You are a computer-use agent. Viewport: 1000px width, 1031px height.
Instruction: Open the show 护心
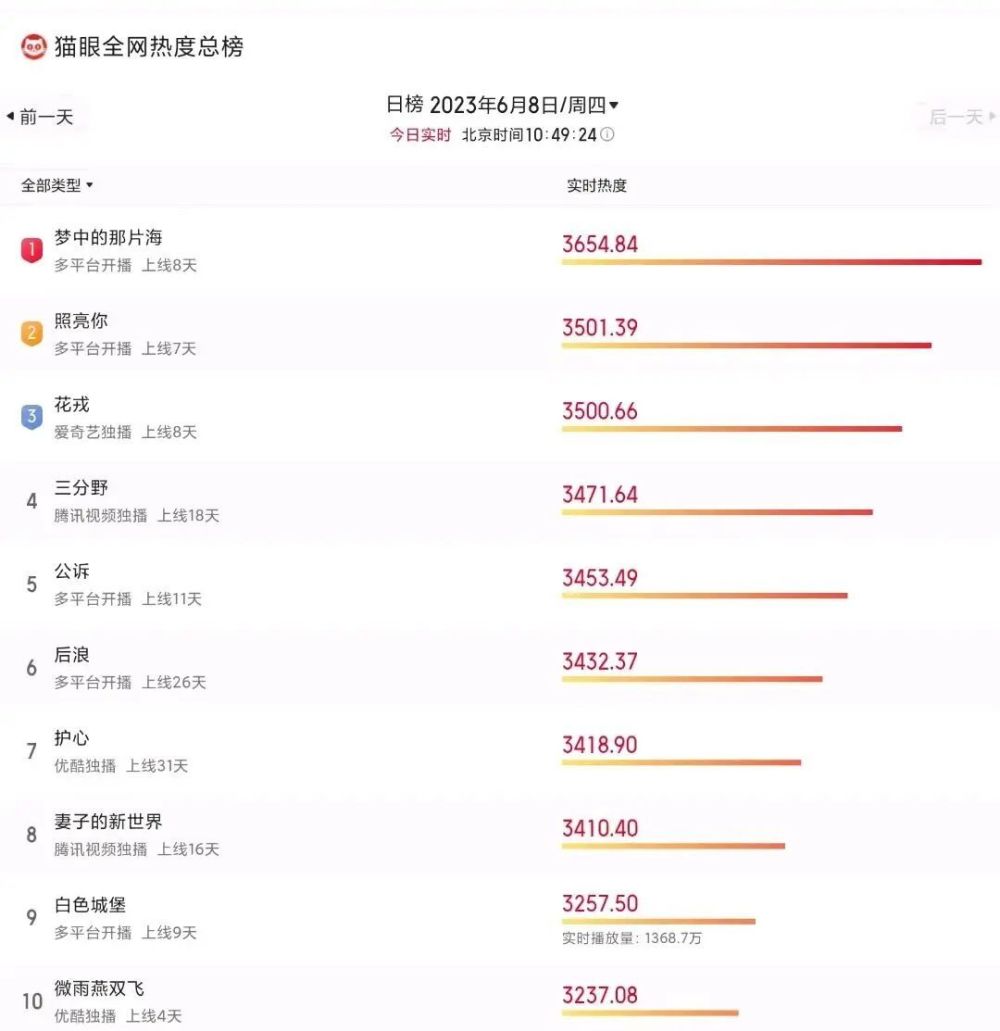tap(72, 738)
